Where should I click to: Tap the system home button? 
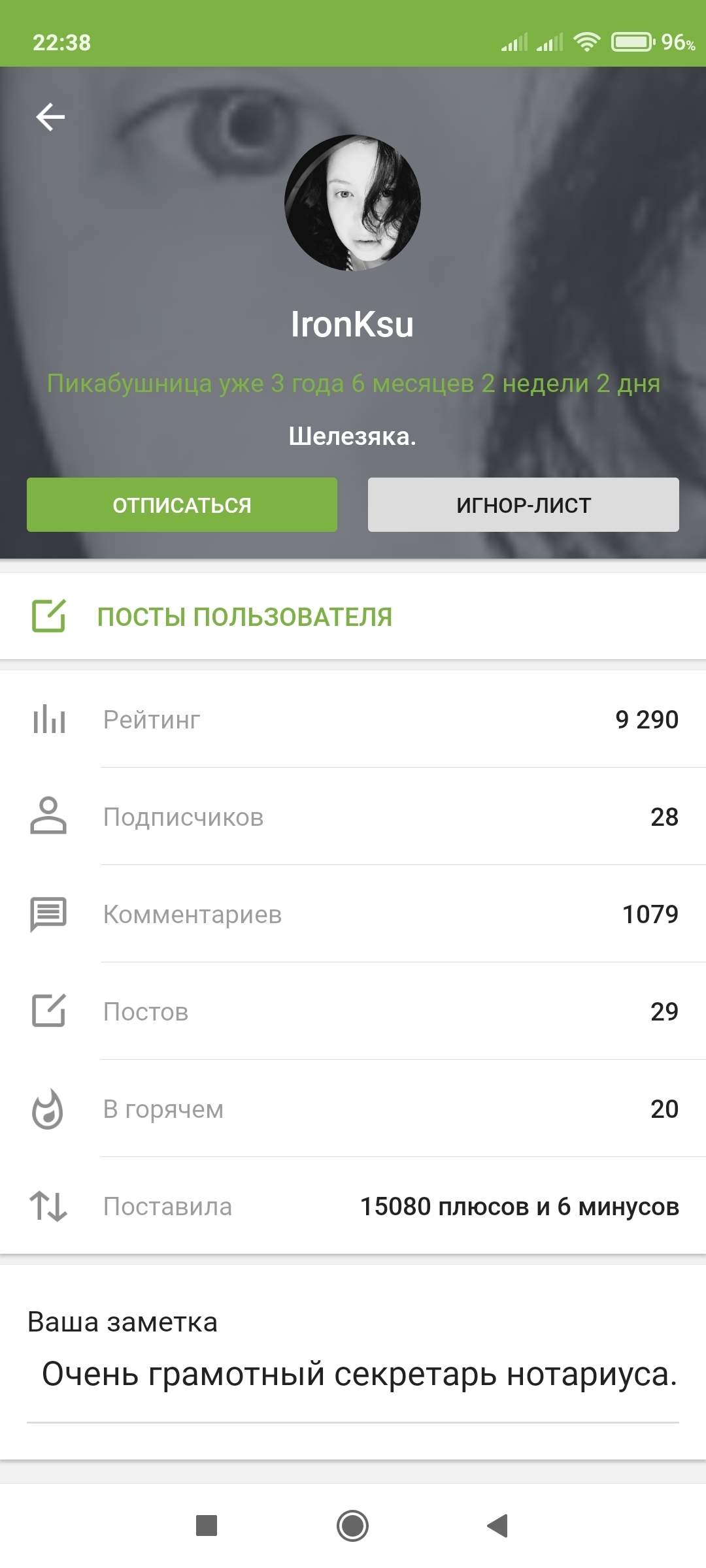352,1526
